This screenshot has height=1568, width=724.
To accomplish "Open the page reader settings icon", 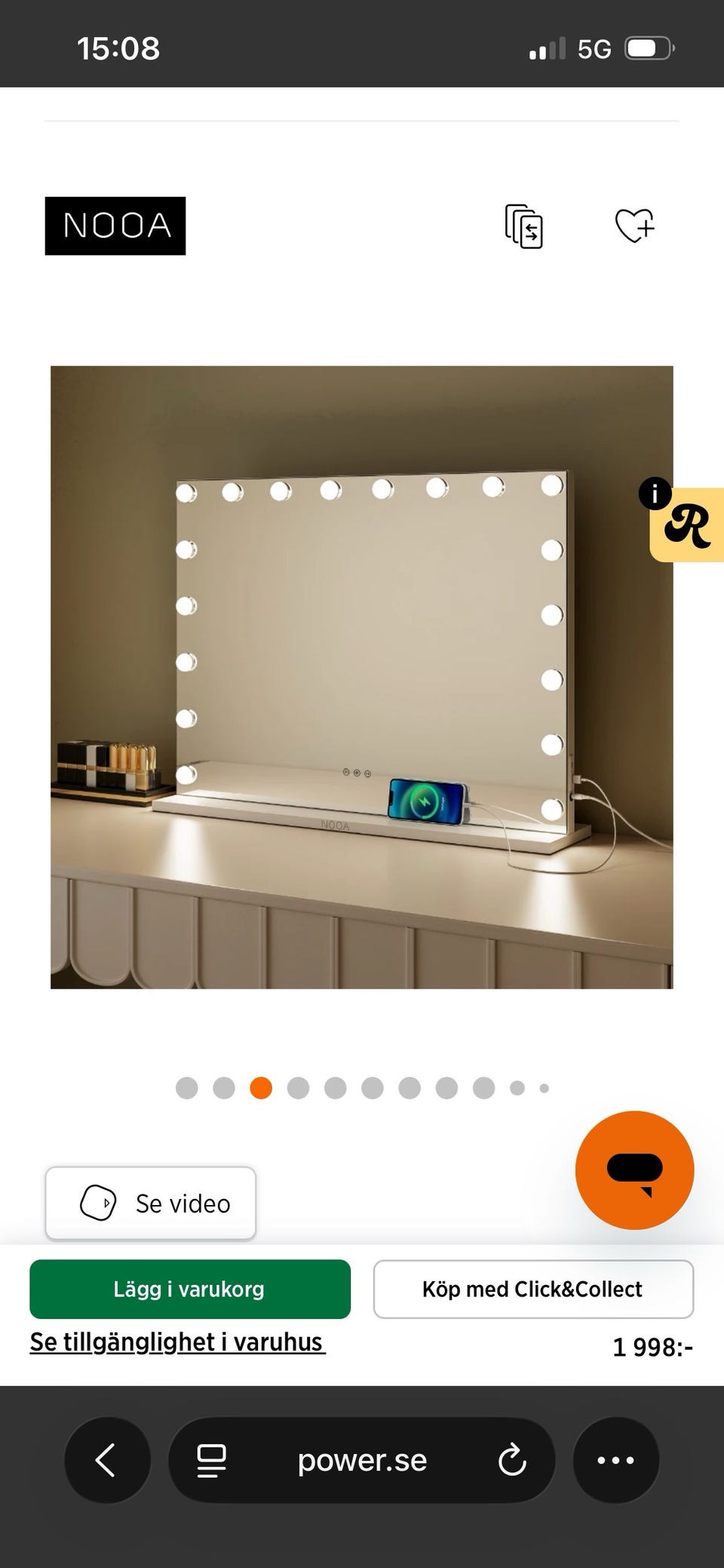I will [x=211, y=1460].
